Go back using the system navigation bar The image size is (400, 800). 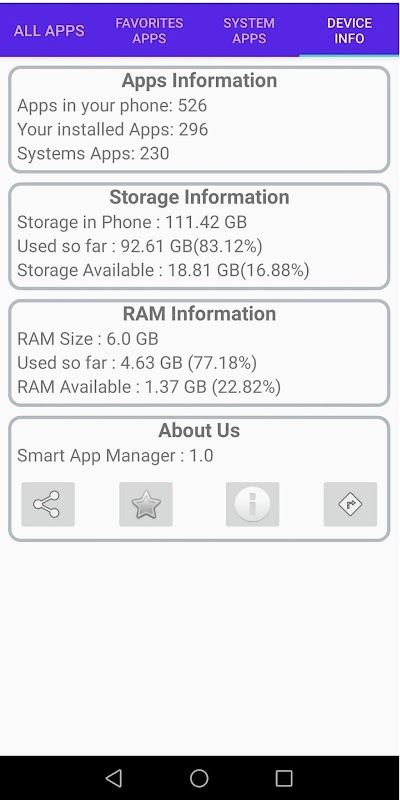click(114, 778)
